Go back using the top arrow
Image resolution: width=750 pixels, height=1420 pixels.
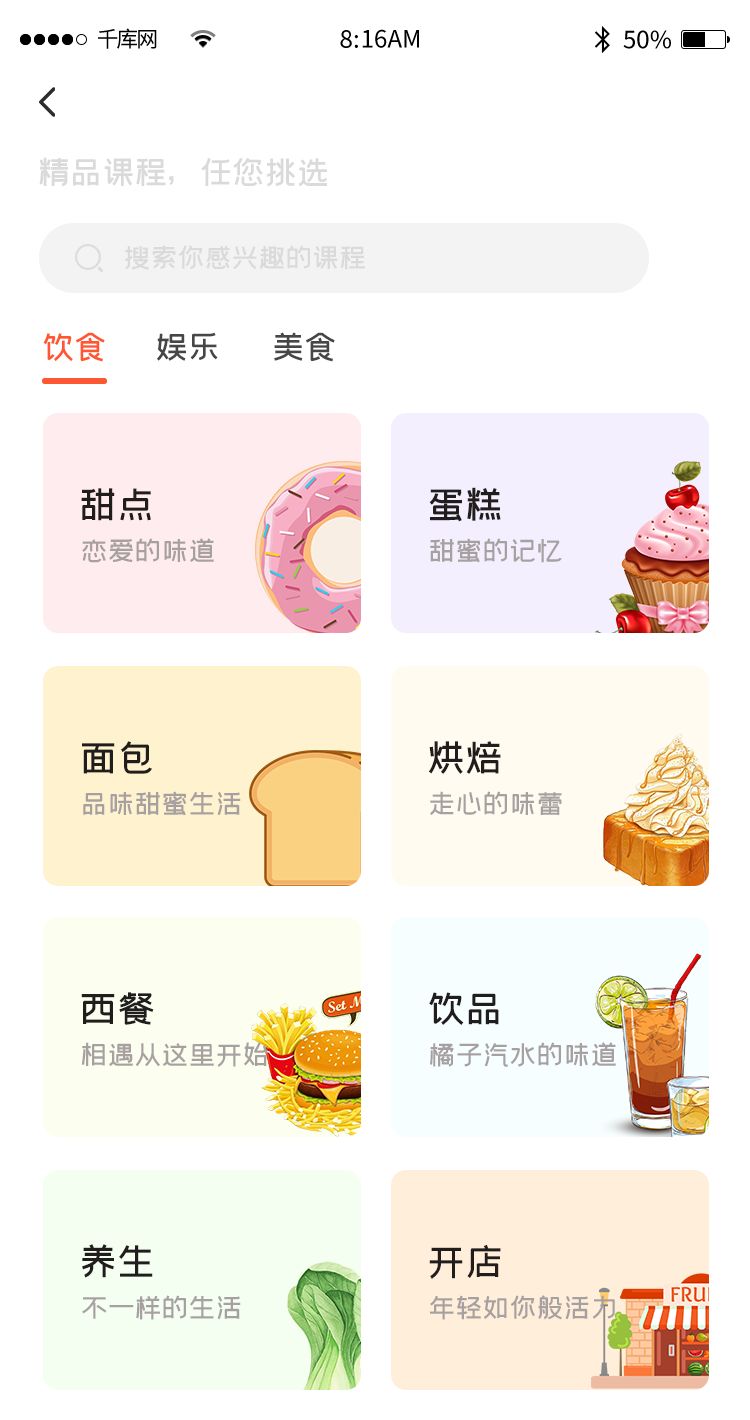coord(47,102)
